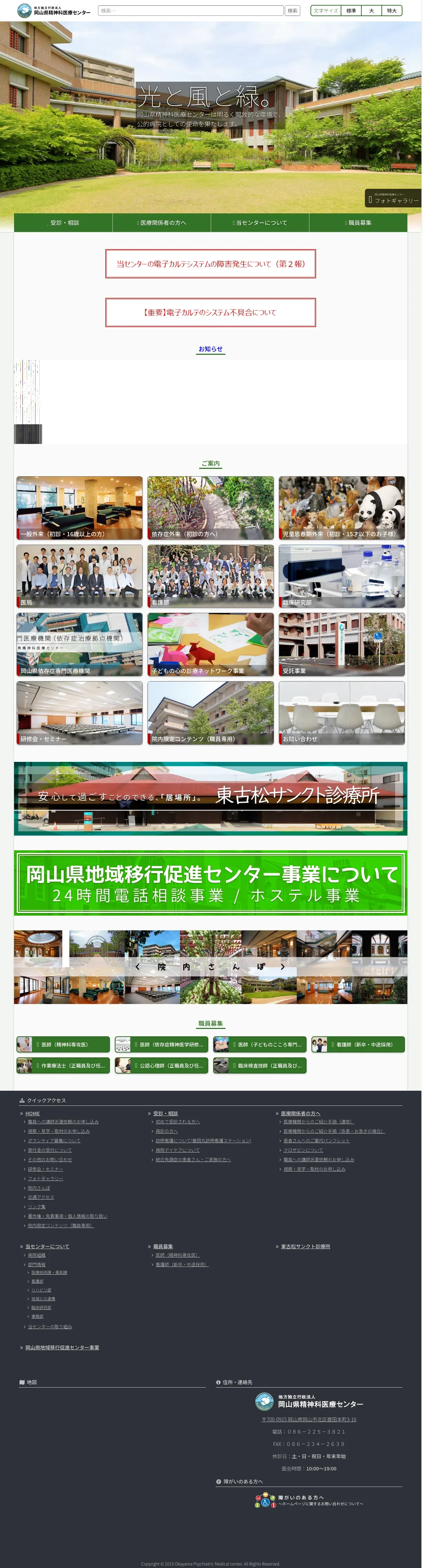Open the 東古松サンクト診療所 banner
The height and width of the screenshot is (1568, 439).
point(211,798)
